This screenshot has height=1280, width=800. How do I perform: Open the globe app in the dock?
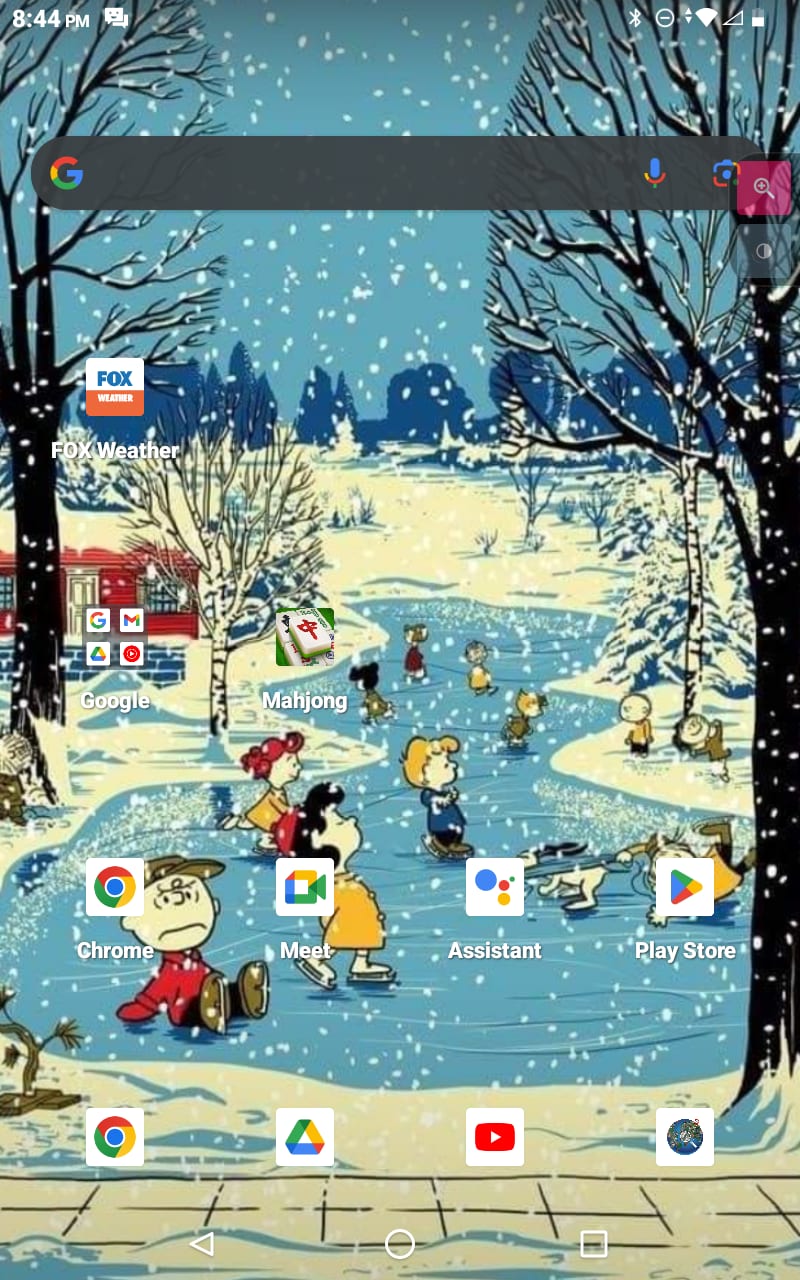685,1137
